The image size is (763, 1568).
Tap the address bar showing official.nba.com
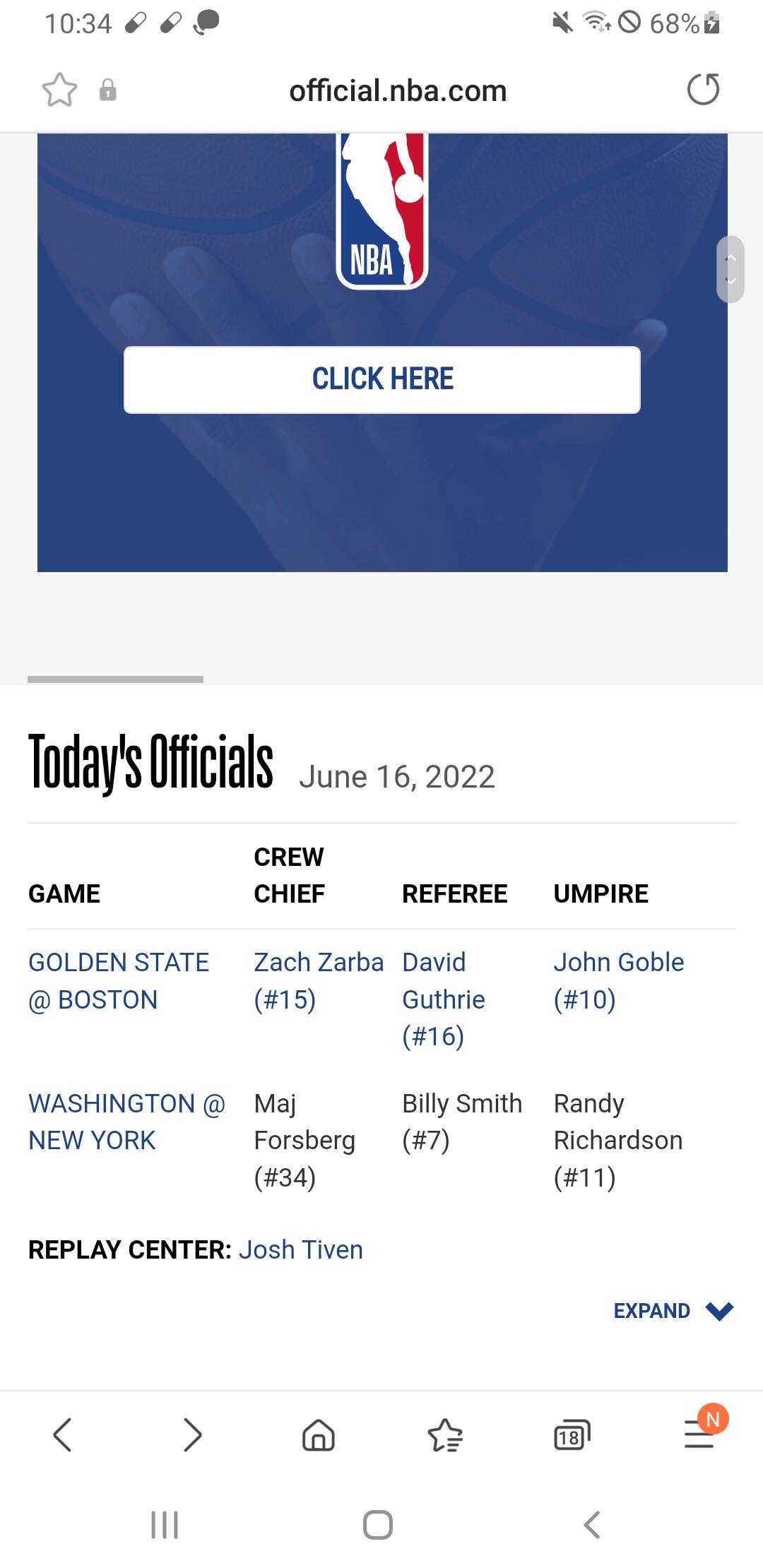(398, 91)
